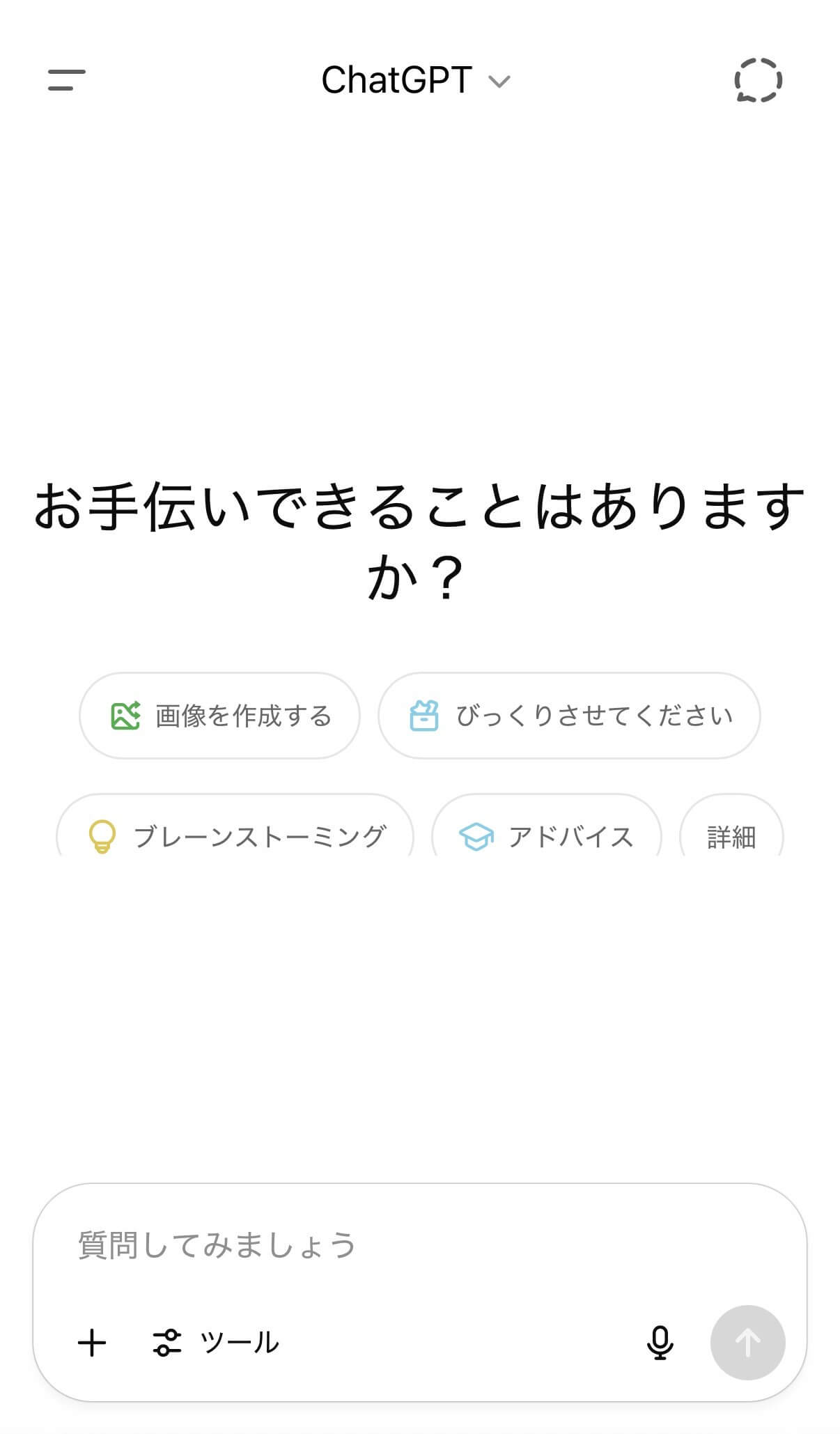Select the 画像を作成する chip

pyautogui.click(x=219, y=716)
